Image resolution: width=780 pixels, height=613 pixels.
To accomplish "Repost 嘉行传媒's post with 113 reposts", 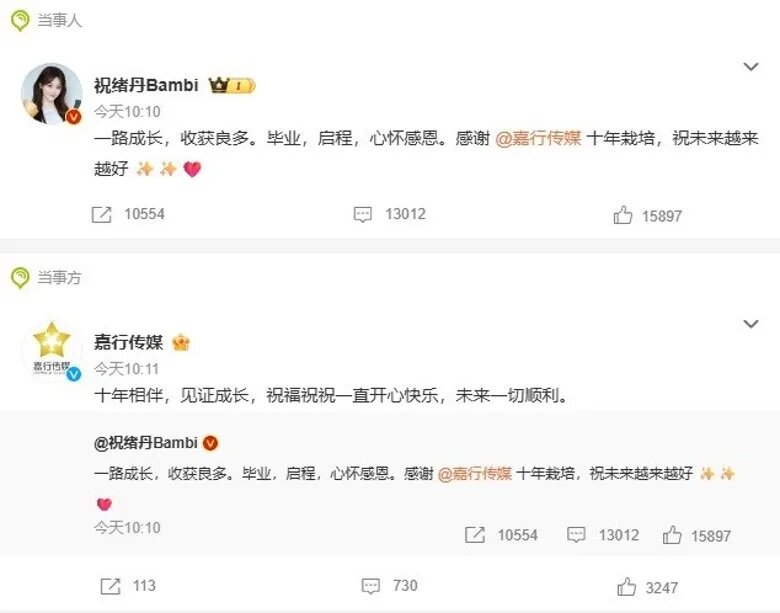I will pos(110,586).
